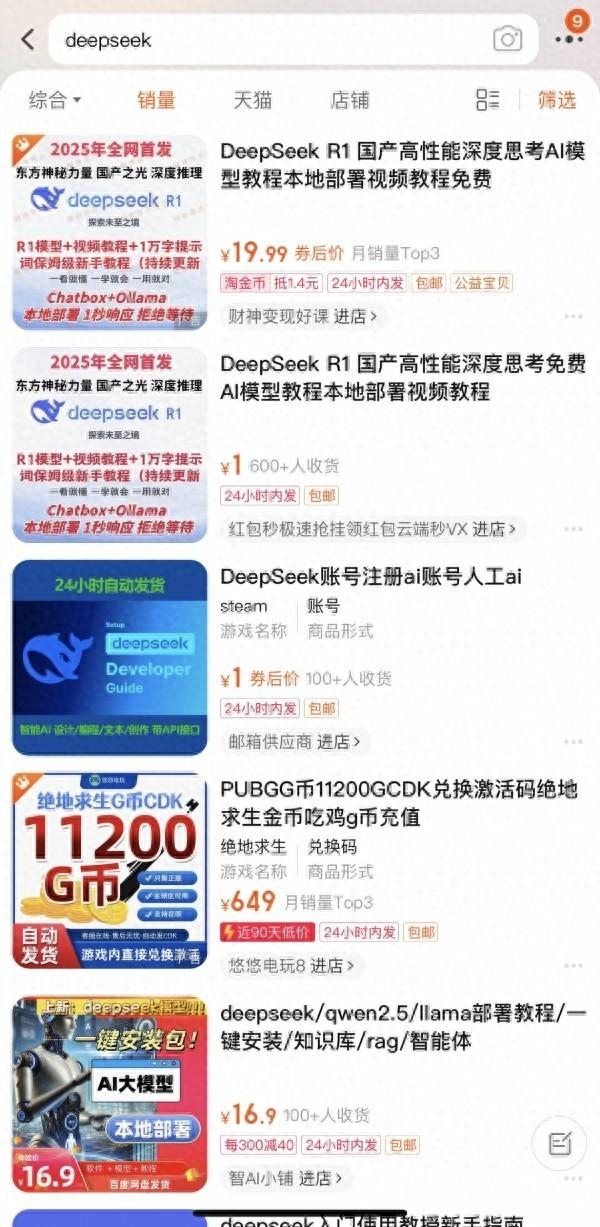Tap the deepseek search field
The image size is (600, 1227).
270,40
